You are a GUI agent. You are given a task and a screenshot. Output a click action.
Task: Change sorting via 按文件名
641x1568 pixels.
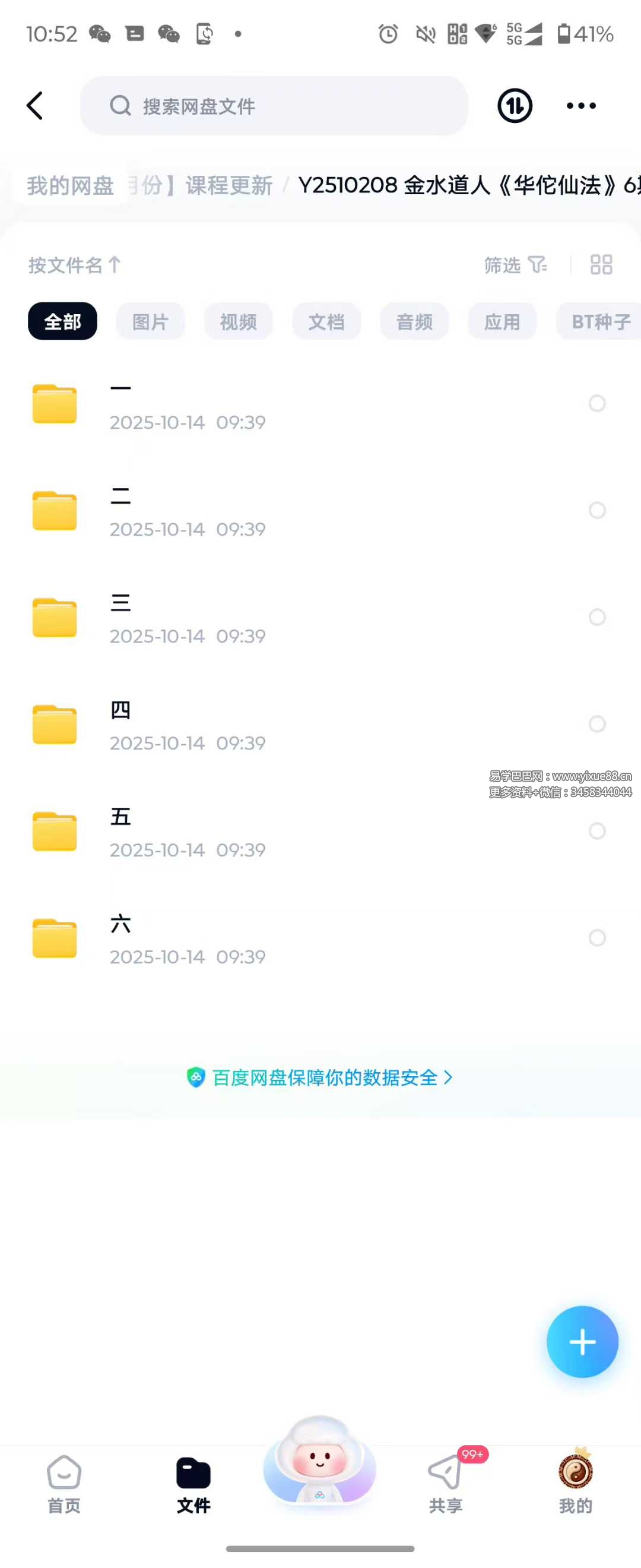74,265
